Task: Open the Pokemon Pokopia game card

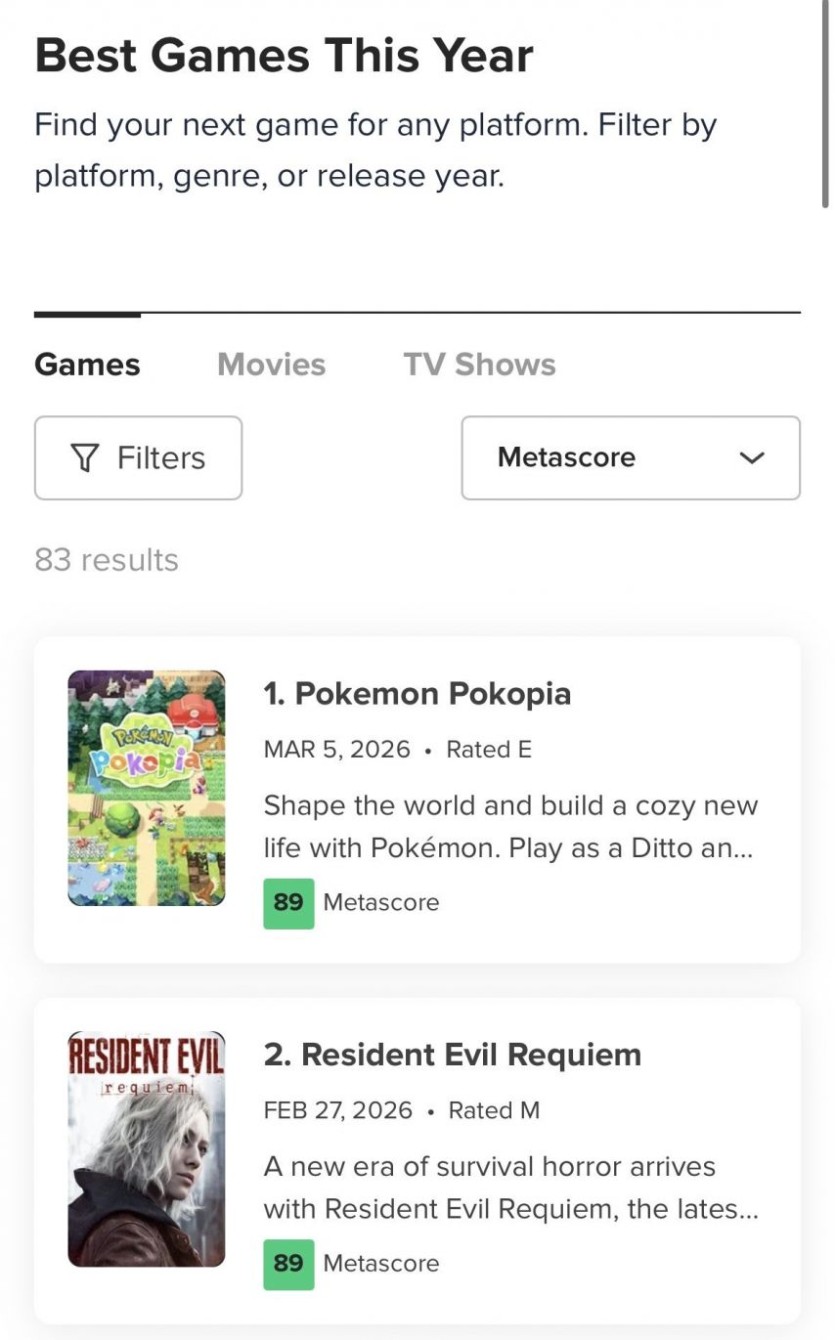Action: pyautogui.click(x=417, y=694)
